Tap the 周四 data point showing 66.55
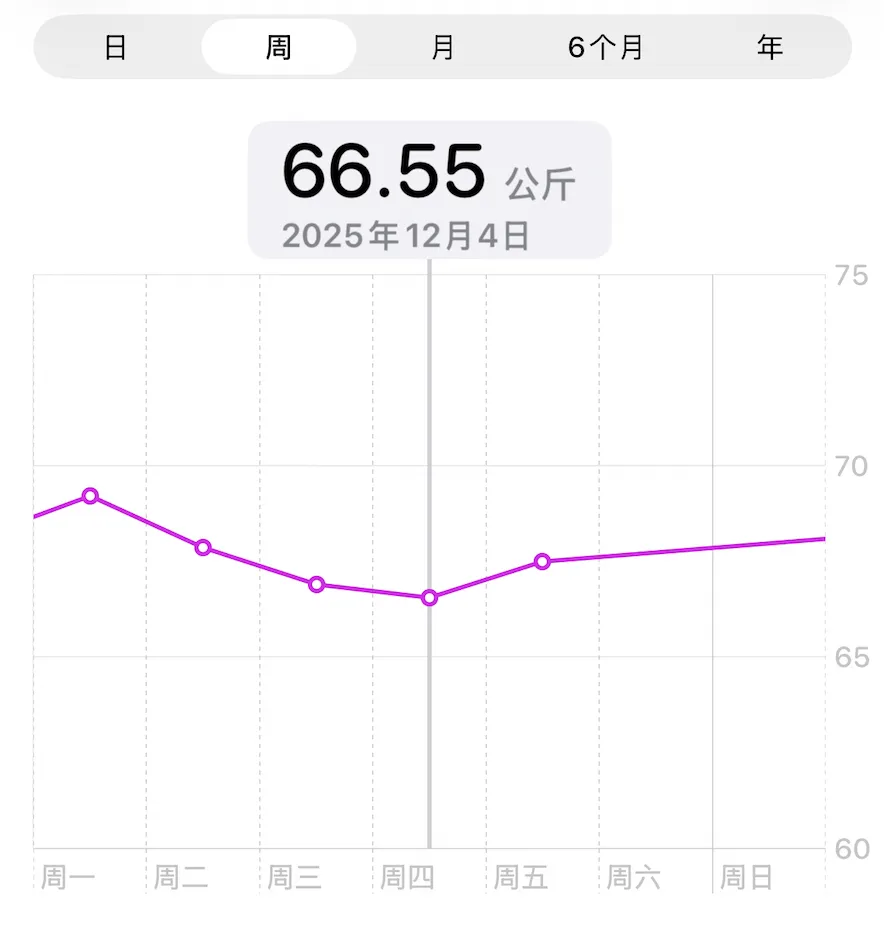 point(429,598)
